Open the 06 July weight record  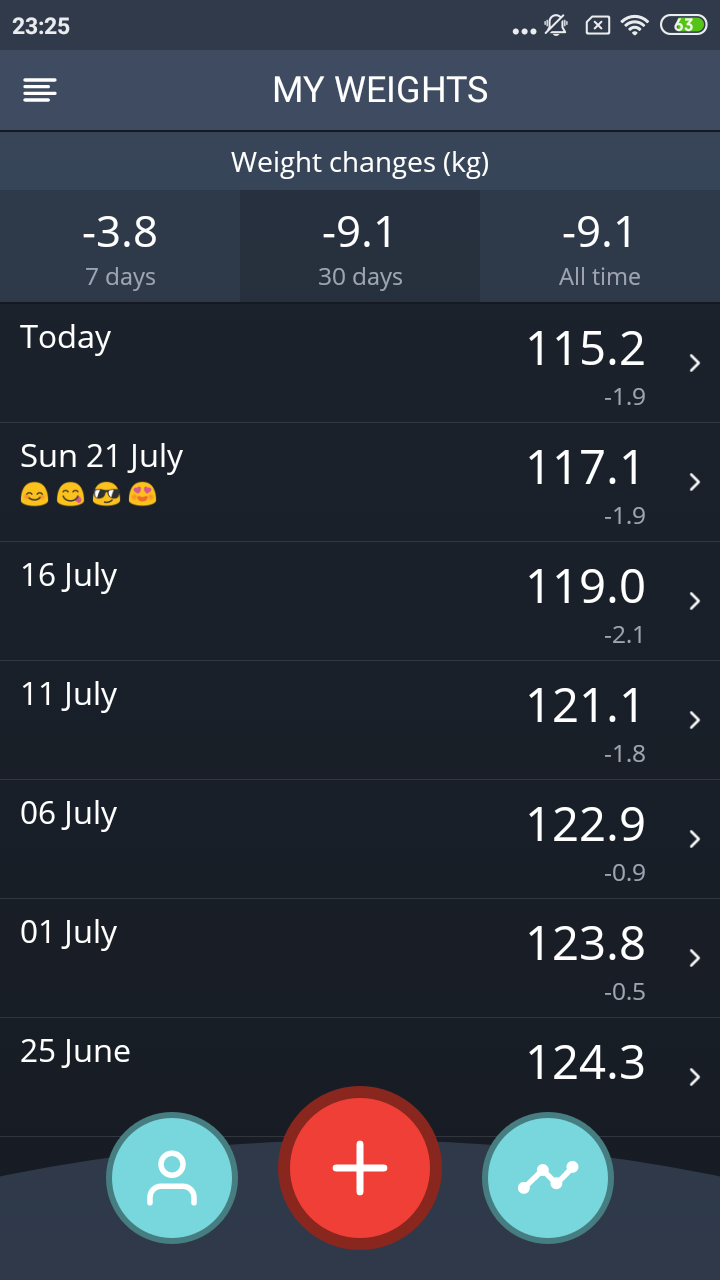(x=360, y=839)
